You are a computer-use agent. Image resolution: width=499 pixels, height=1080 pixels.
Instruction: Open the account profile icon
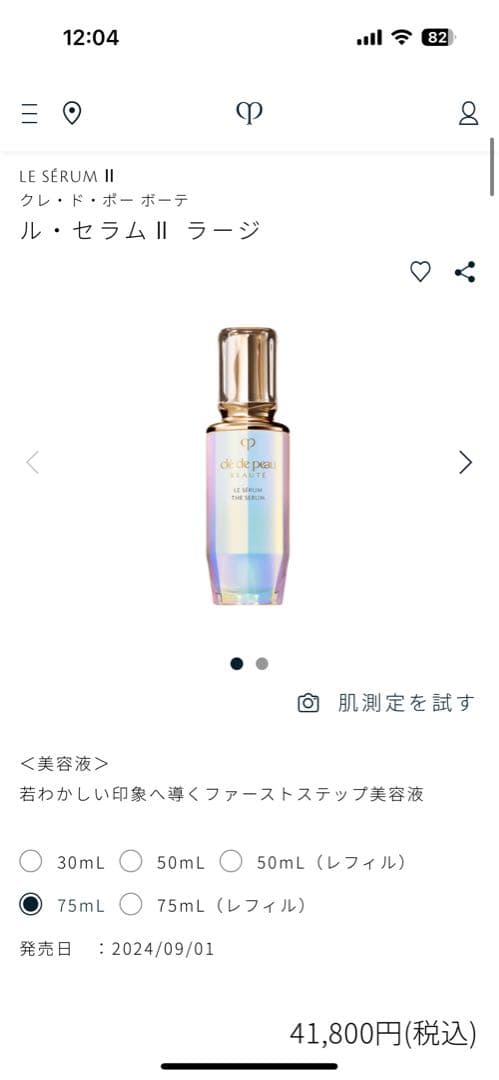pyautogui.click(x=469, y=113)
